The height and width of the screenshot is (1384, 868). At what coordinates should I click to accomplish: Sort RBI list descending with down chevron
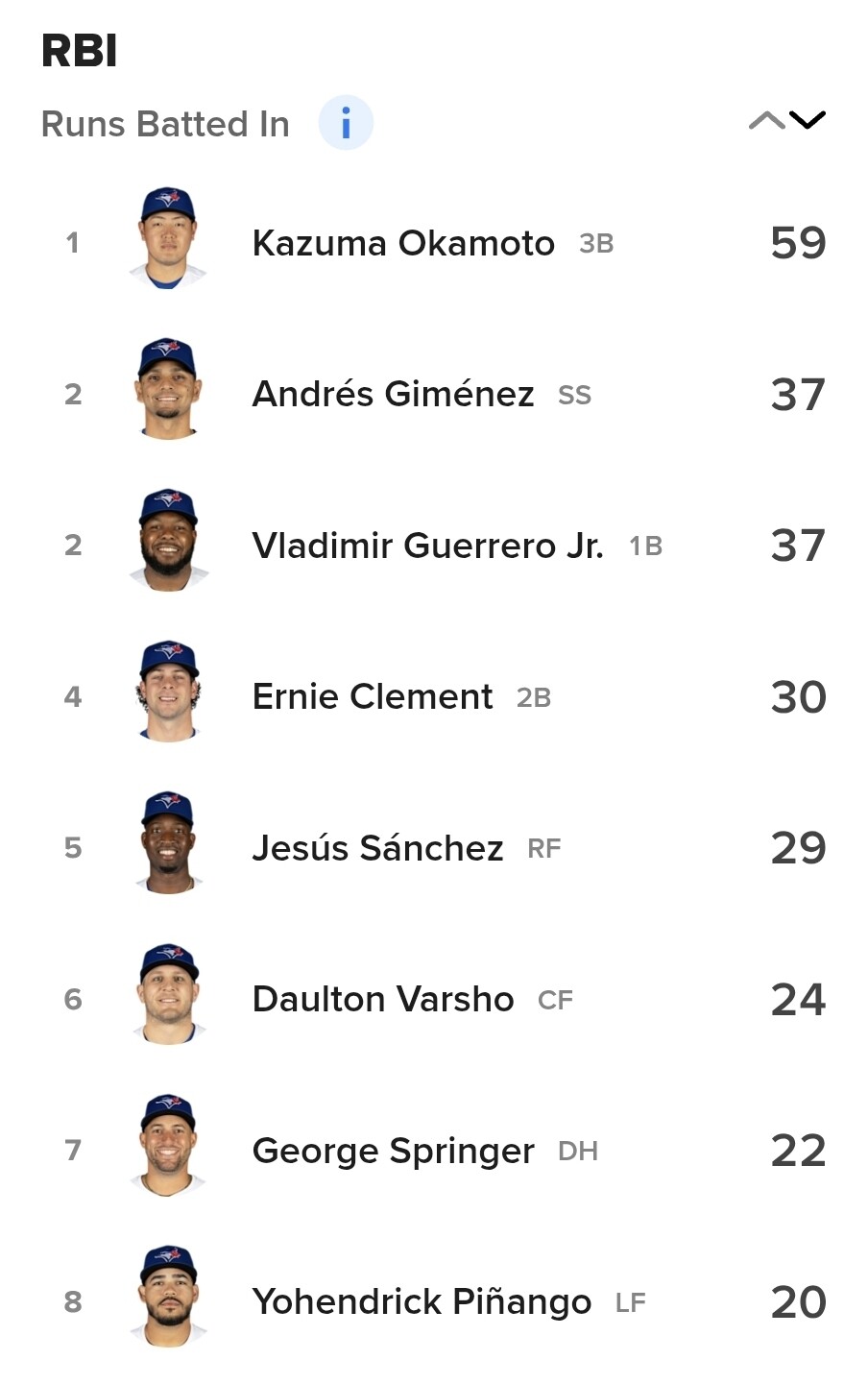point(808,120)
